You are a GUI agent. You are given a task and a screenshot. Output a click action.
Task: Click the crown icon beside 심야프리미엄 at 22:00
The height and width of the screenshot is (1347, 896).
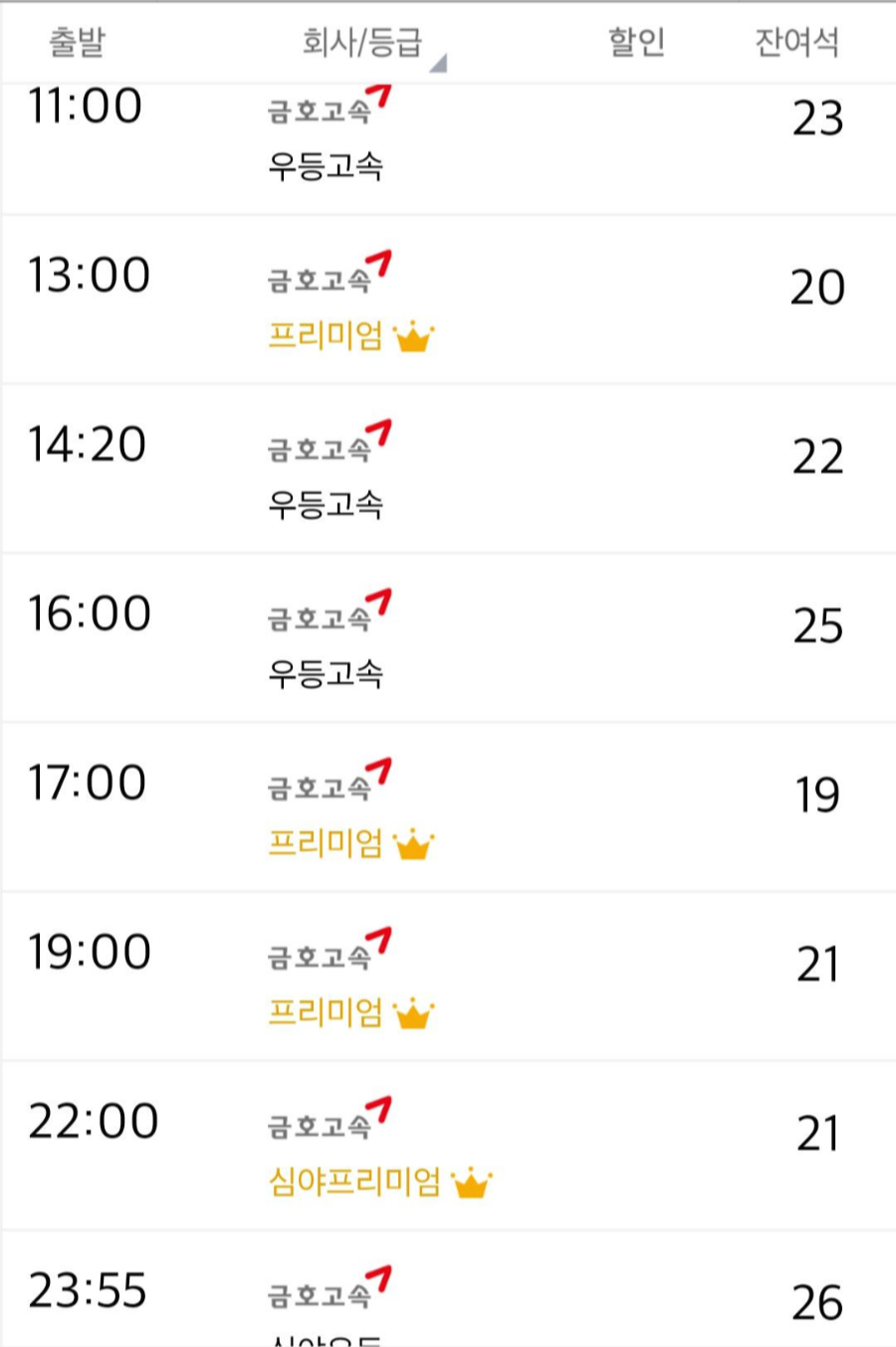[475, 1185]
